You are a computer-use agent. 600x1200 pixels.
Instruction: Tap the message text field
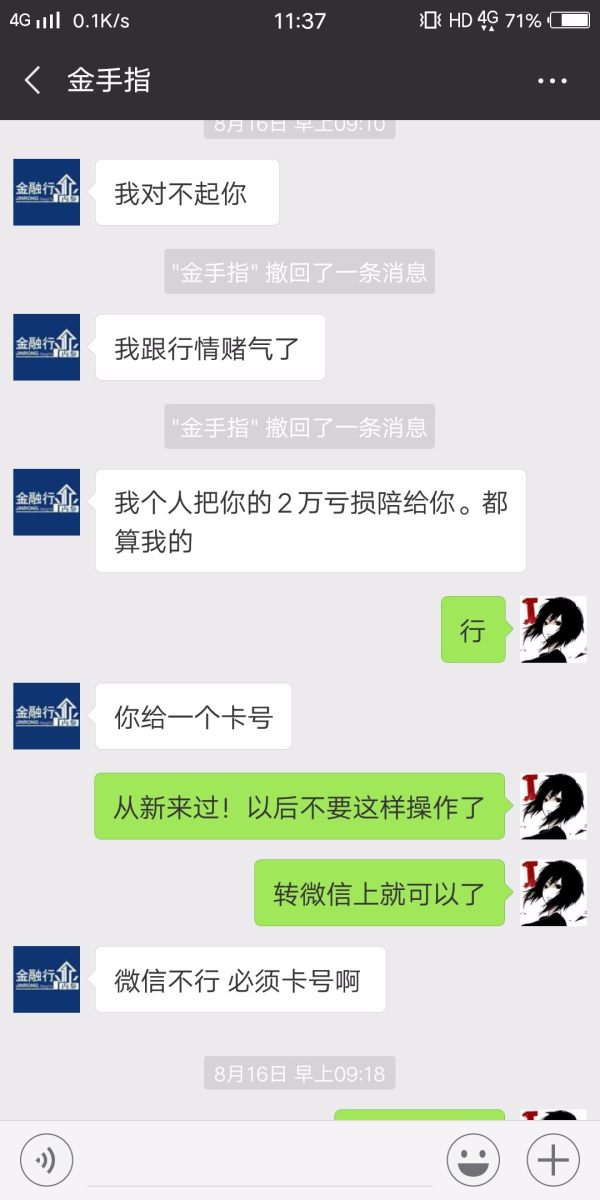pos(260,1160)
